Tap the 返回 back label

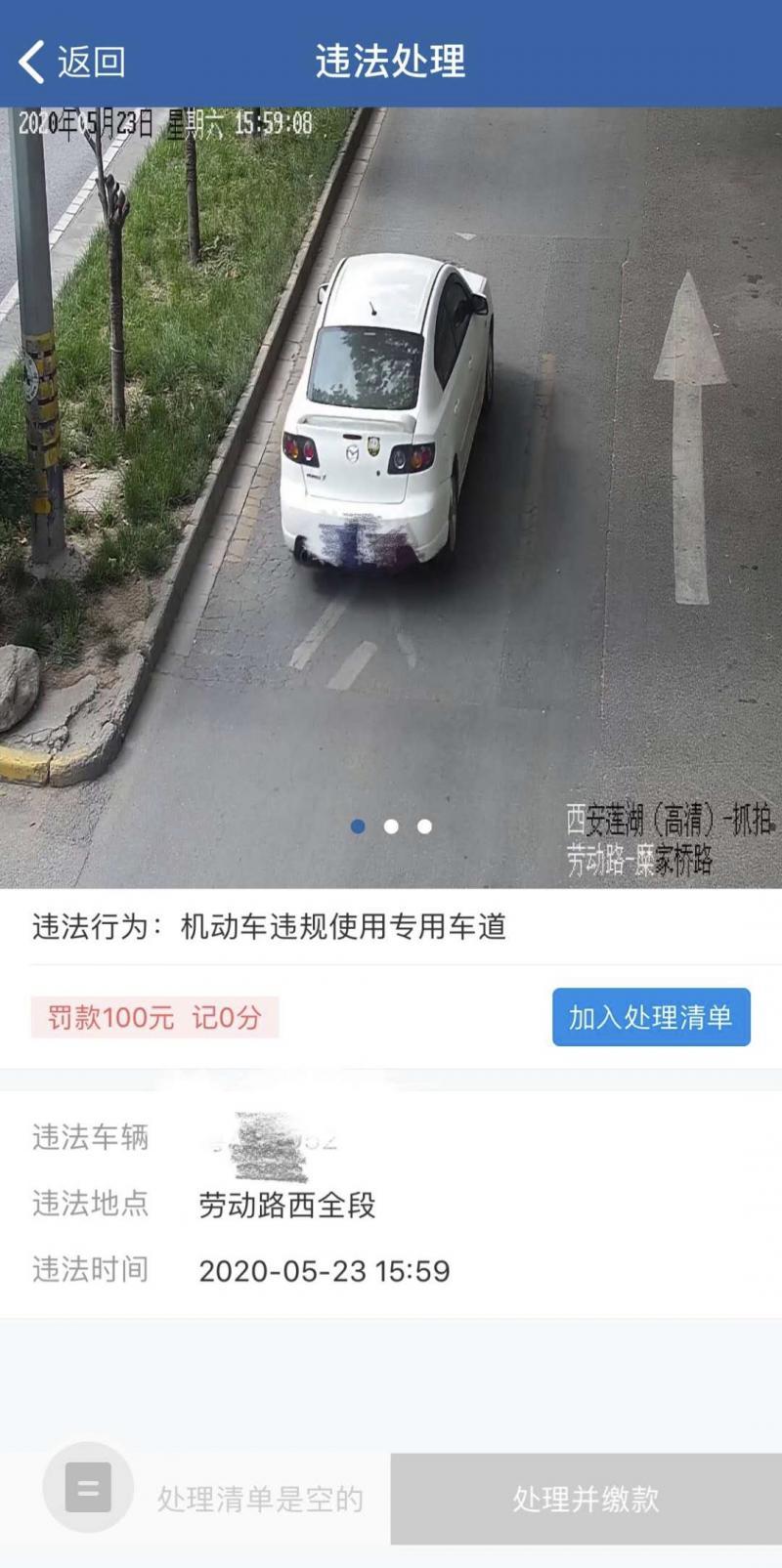(83, 59)
